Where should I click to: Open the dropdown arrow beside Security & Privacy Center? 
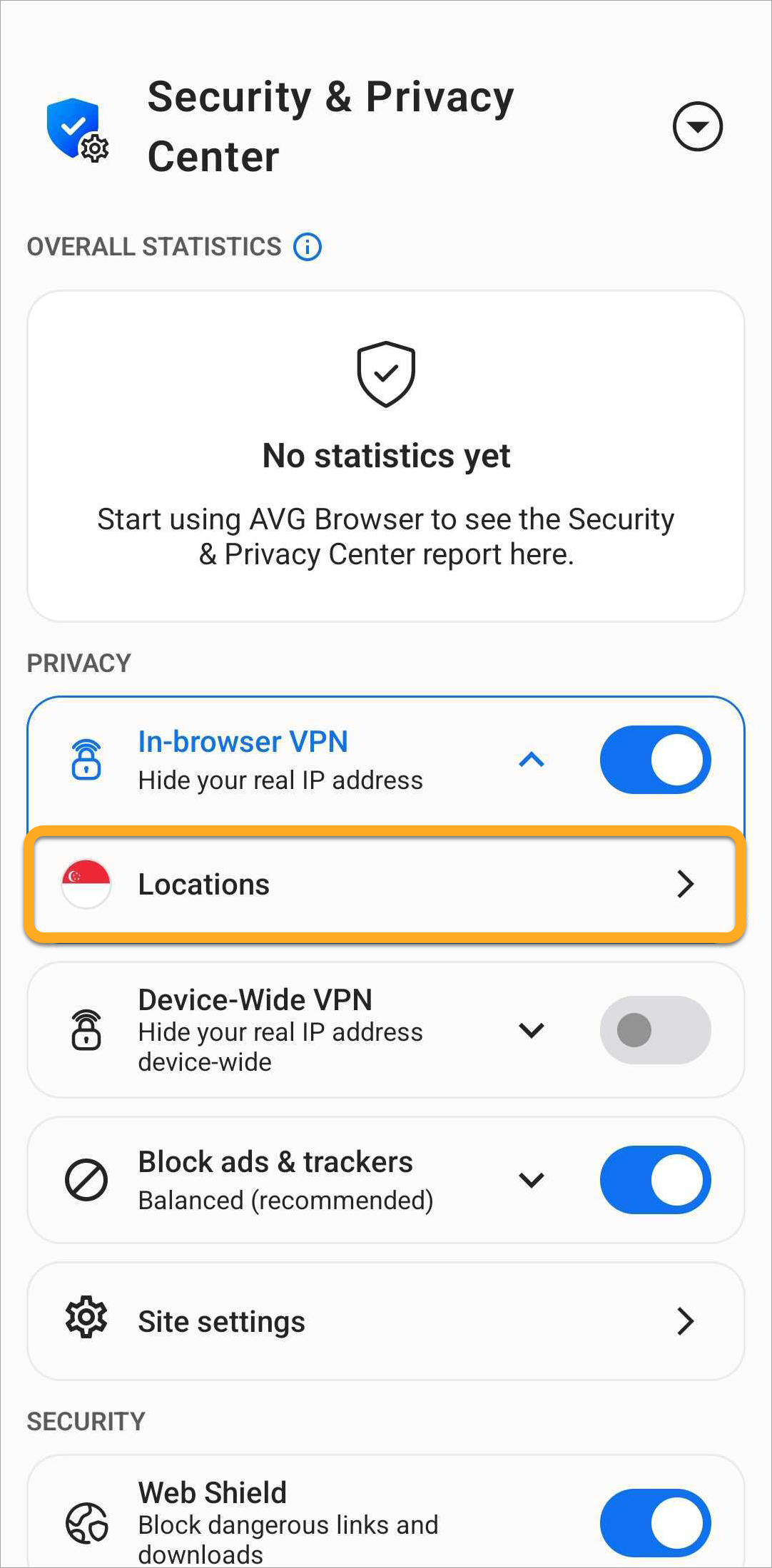click(x=697, y=127)
